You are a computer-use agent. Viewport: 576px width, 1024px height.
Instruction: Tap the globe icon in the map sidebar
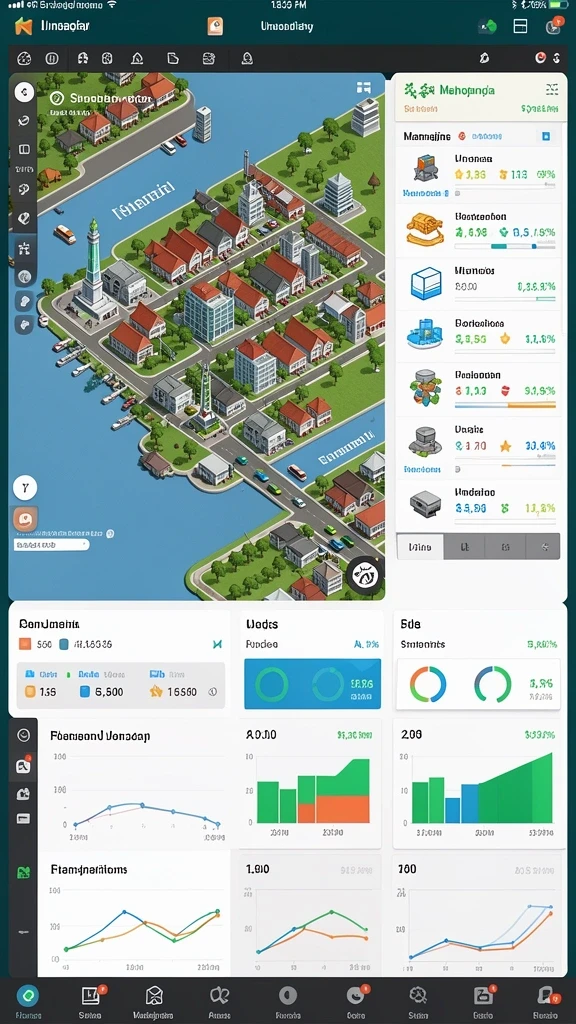point(24,276)
